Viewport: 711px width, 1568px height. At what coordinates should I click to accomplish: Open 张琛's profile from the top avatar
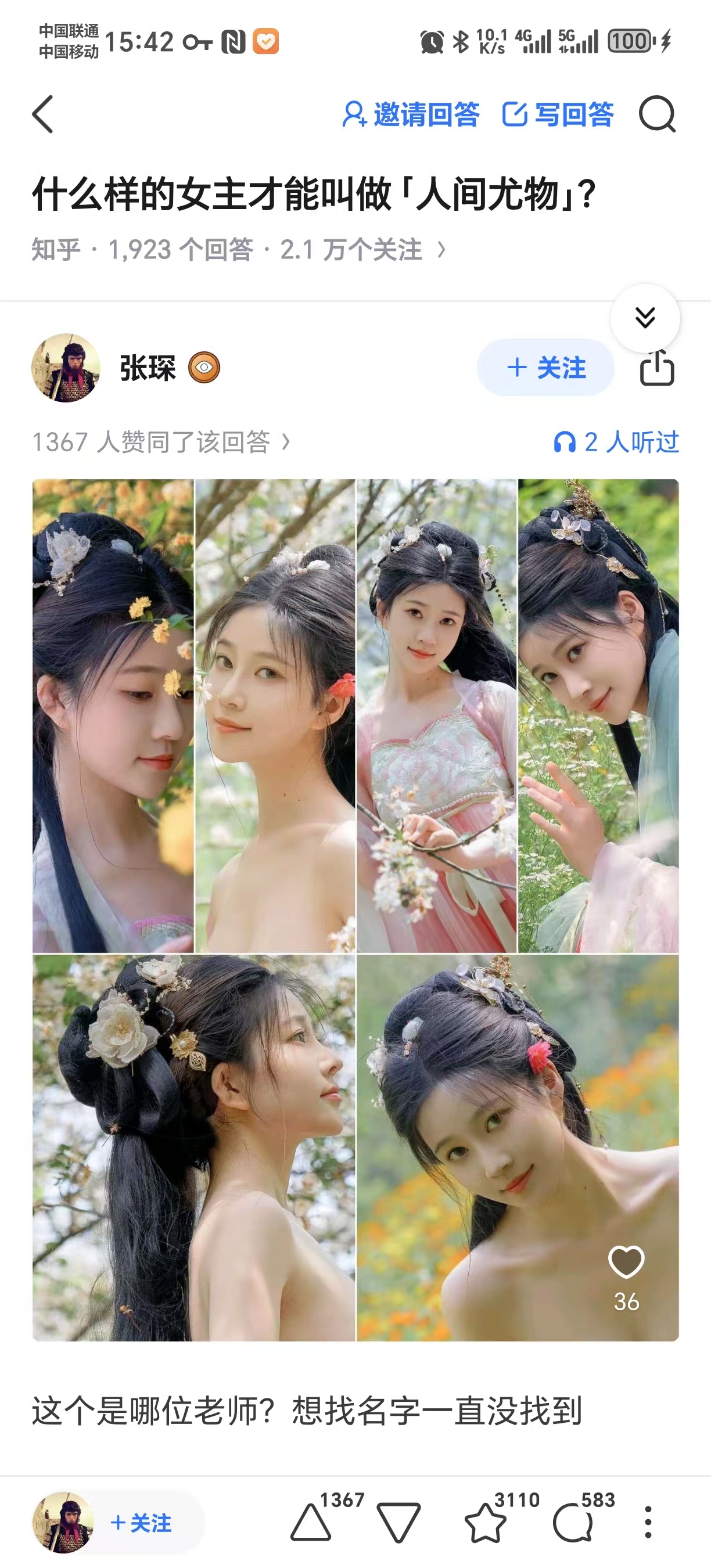(66, 368)
